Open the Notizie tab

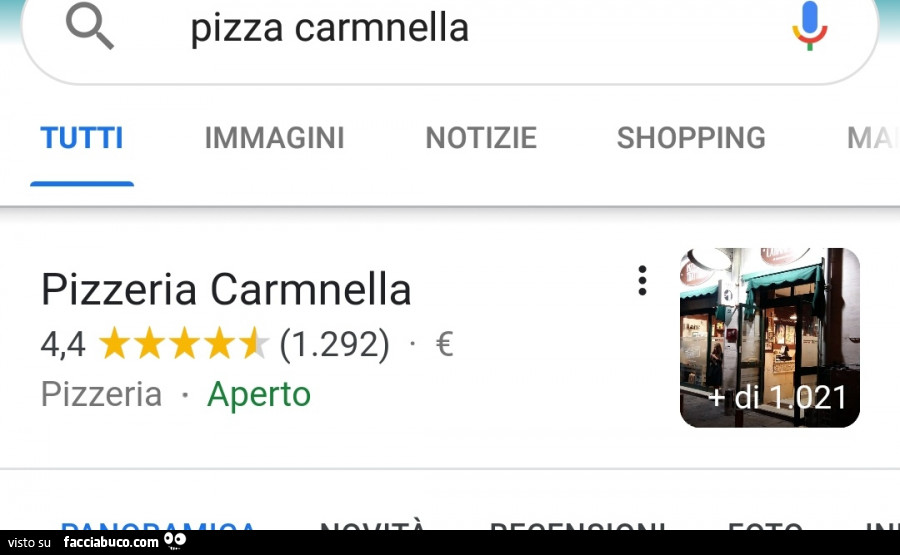click(481, 138)
